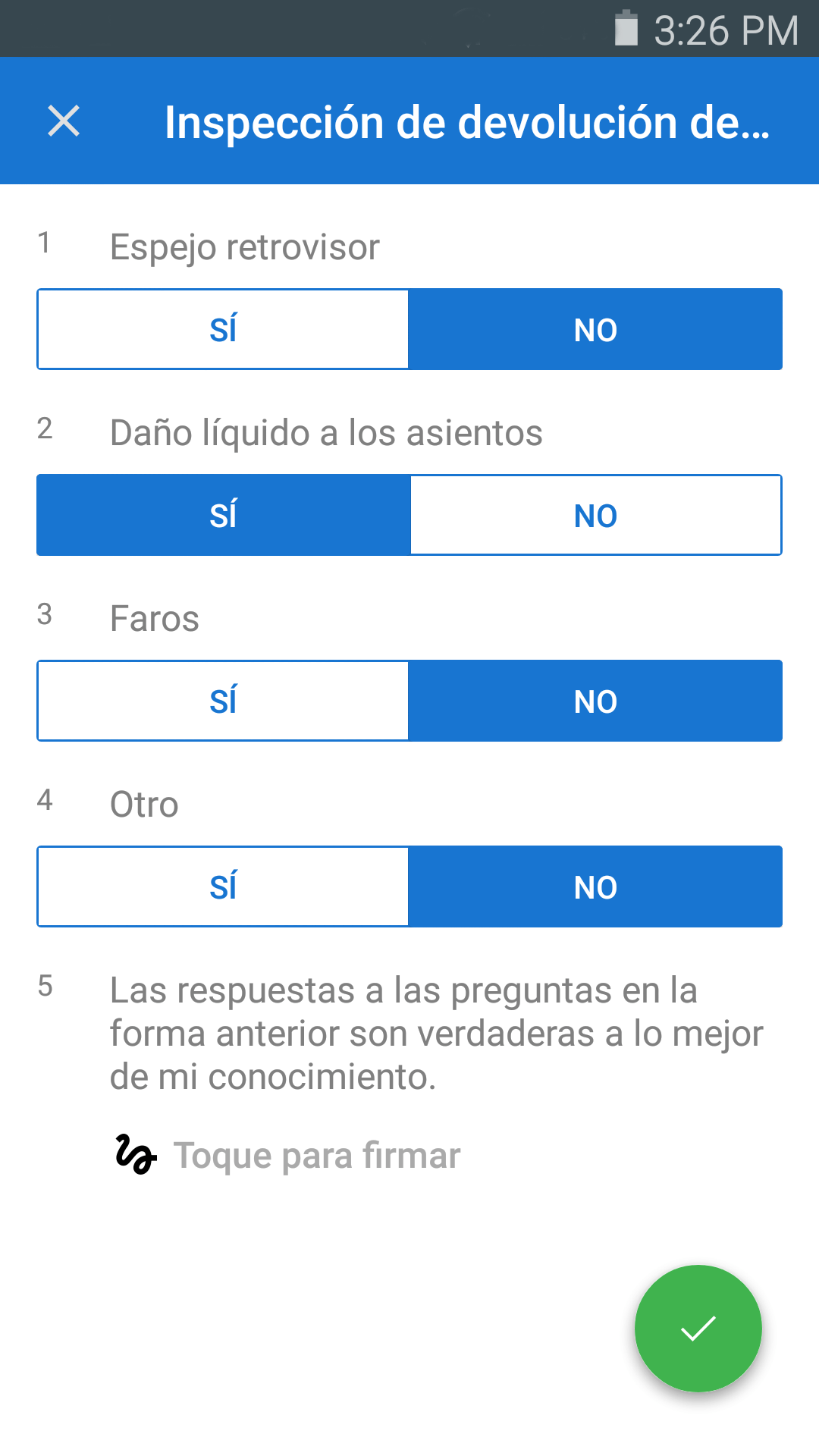Image resolution: width=819 pixels, height=1456 pixels.
Task: Mark NO for Faros
Action: coord(595,701)
